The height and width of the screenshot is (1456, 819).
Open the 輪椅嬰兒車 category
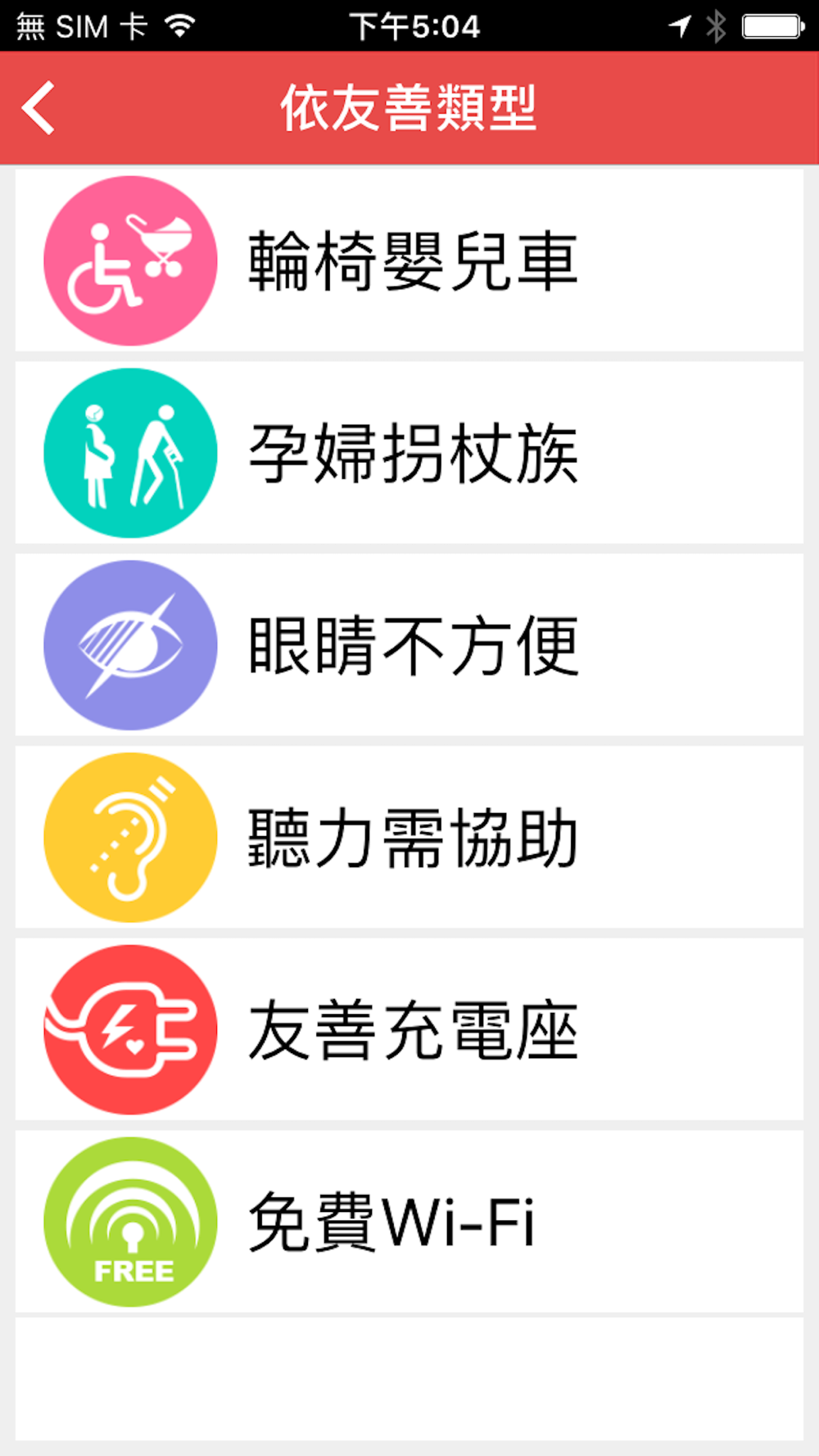coord(409,260)
